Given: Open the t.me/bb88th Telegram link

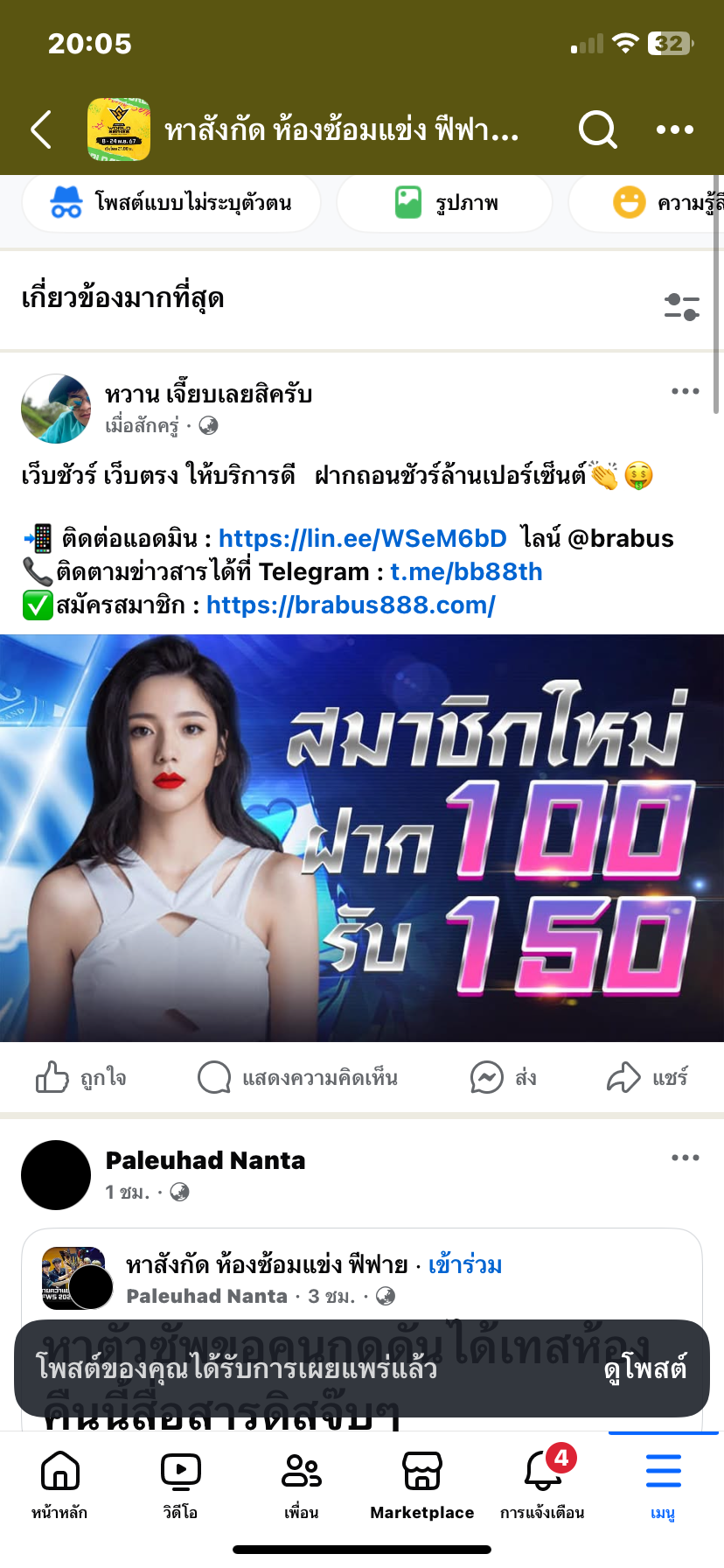Looking at the screenshot, I should (466, 571).
